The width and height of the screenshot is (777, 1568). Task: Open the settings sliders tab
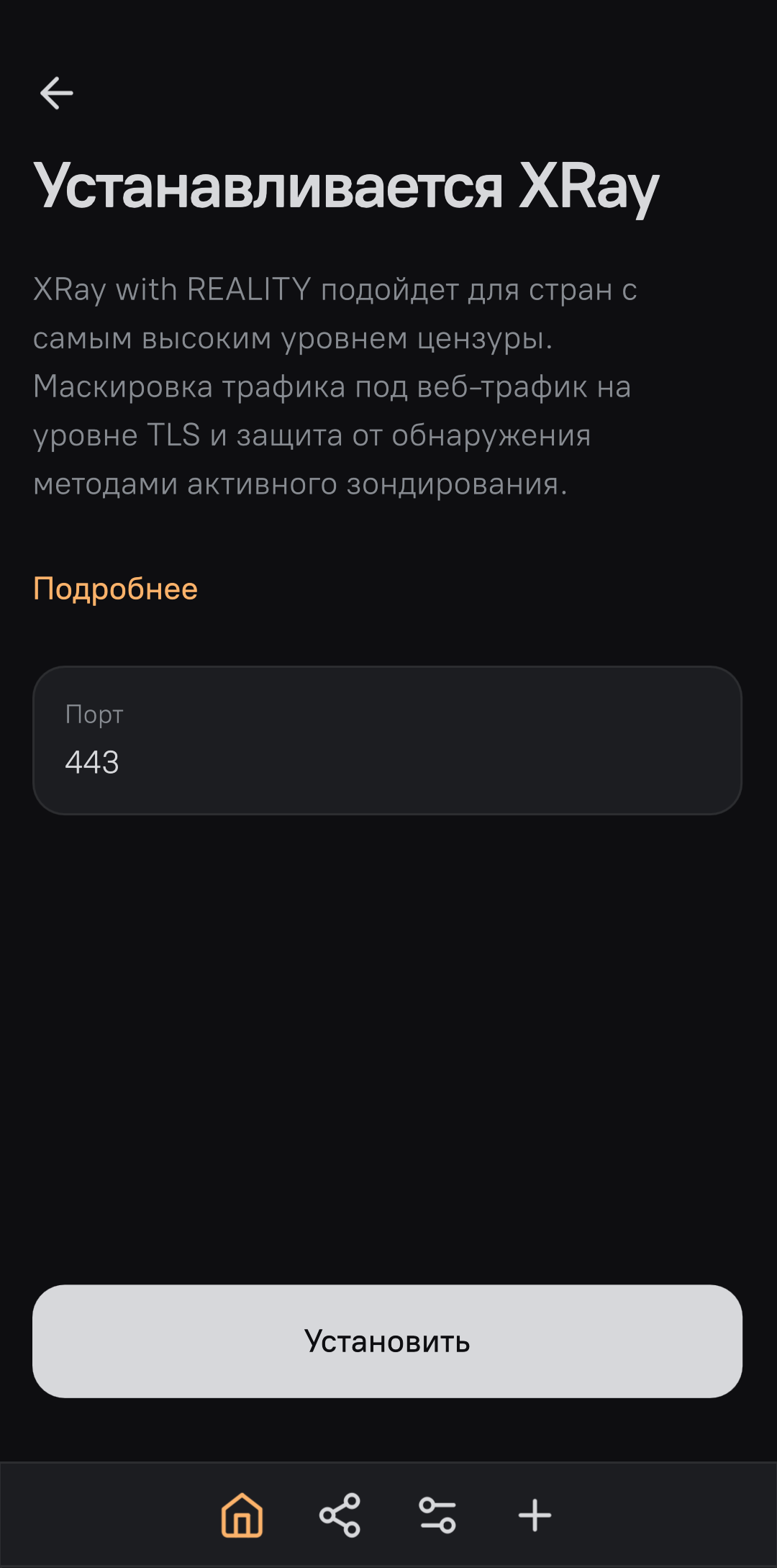[437, 1515]
